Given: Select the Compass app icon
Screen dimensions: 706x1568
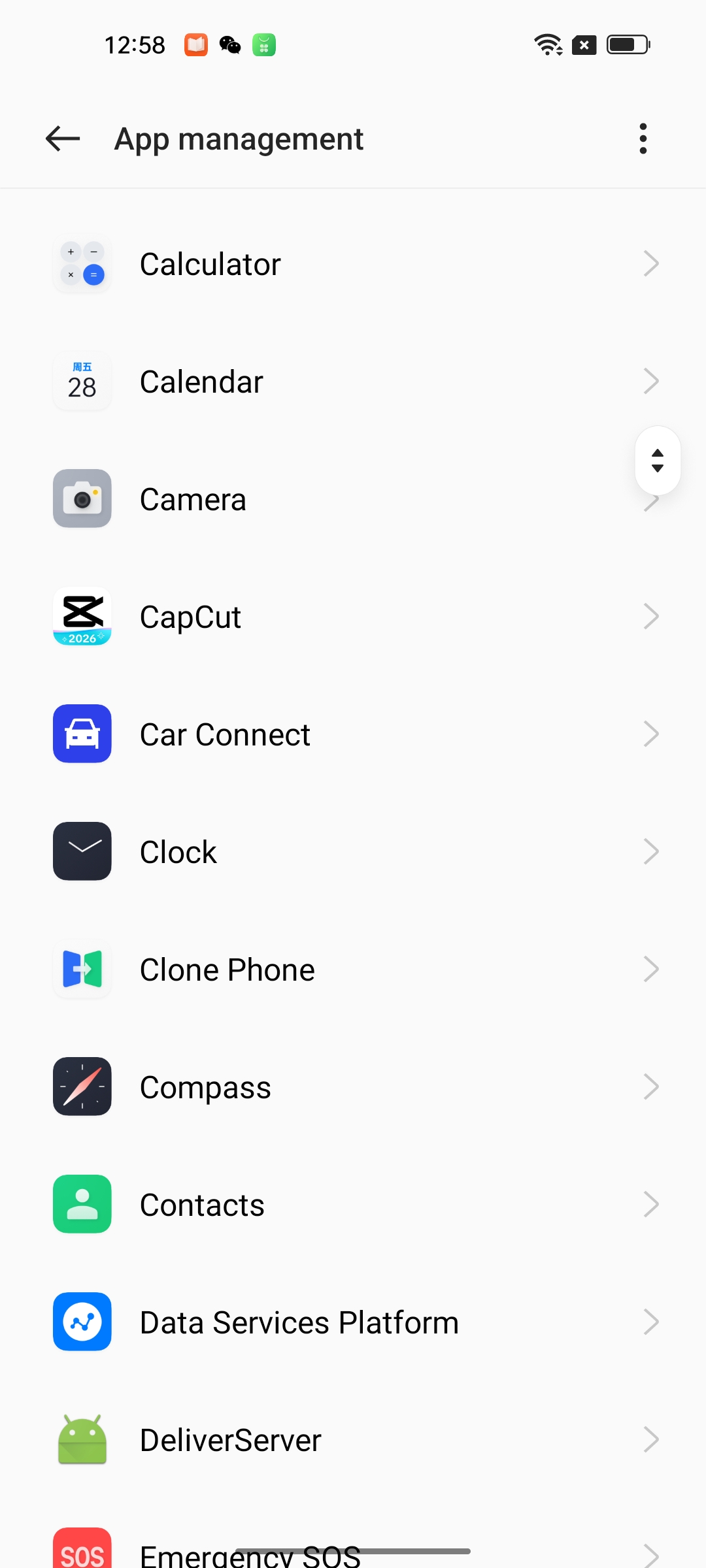Looking at the screenshot, I should [82, 1086].
